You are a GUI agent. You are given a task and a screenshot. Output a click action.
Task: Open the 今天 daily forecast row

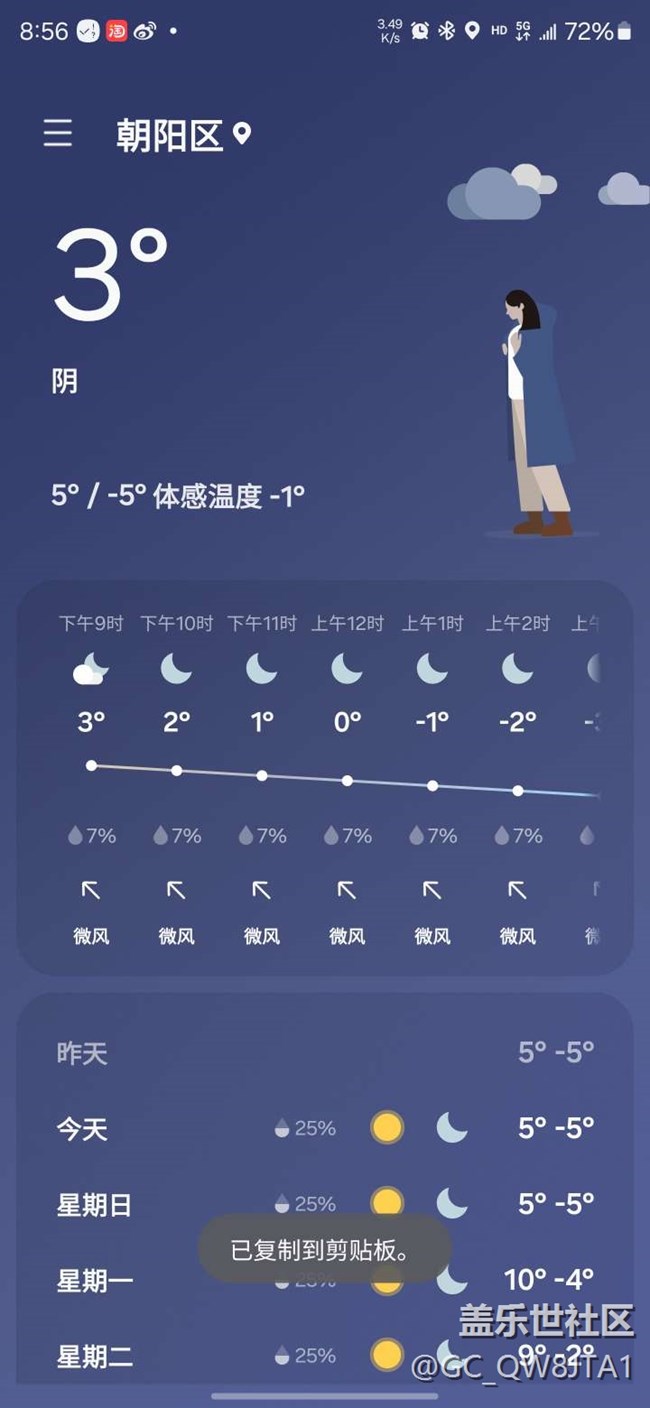click(x=325, y=1128)
